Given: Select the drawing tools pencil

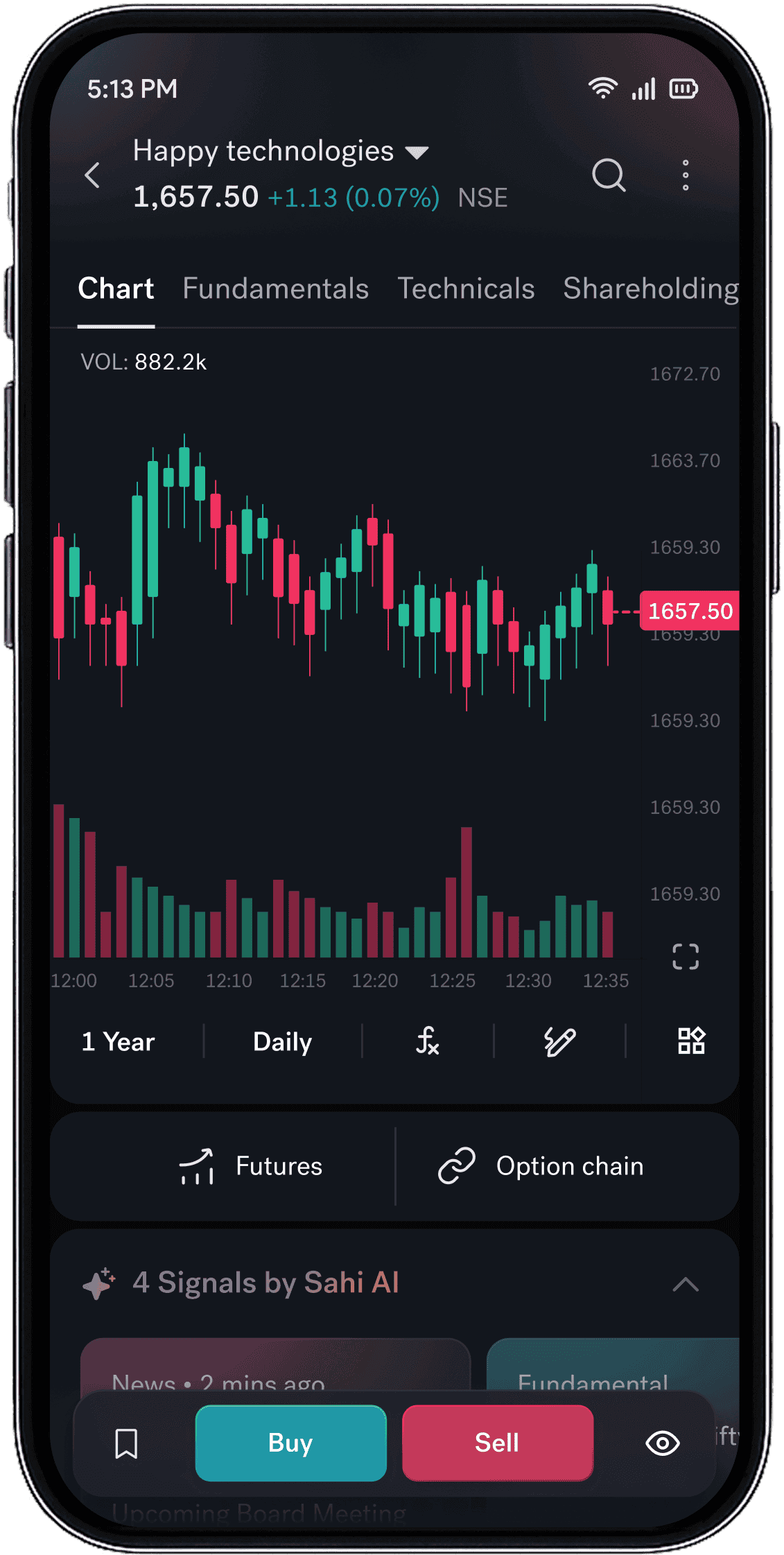Looking at the screenshot, I should (x=559, y=1041).
